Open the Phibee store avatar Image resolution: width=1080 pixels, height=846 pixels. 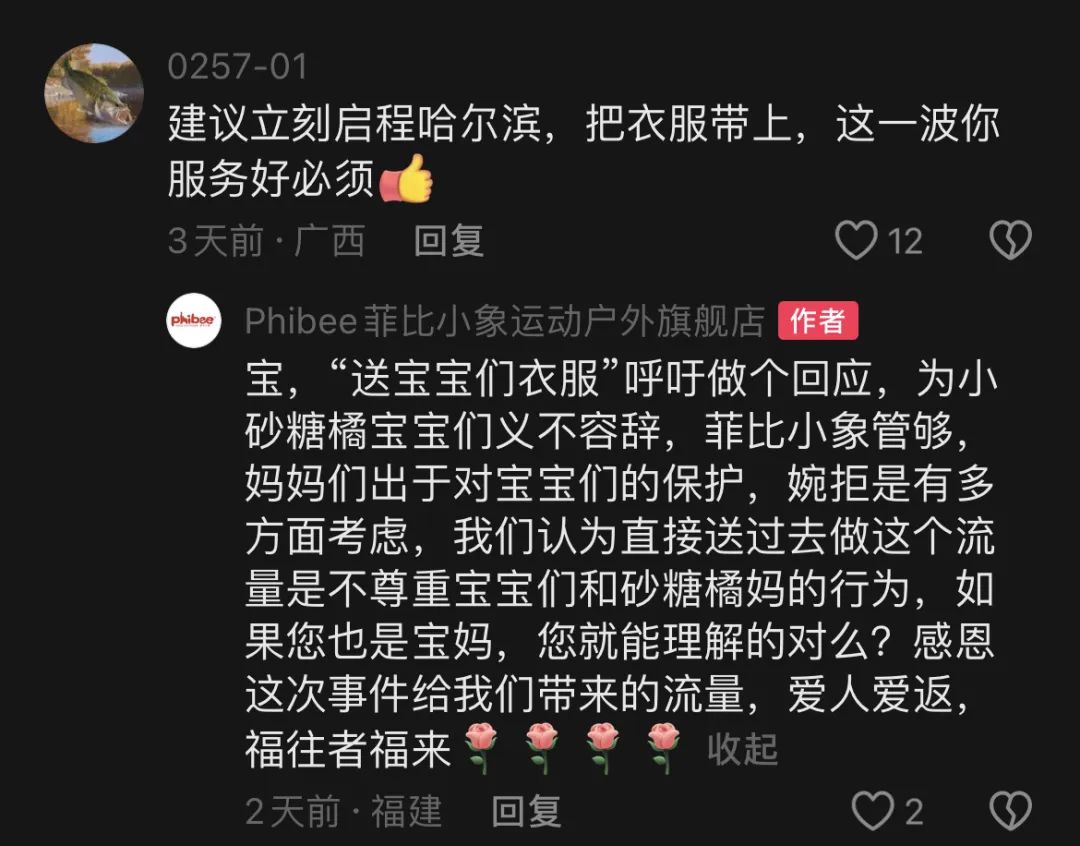[194, 320]
